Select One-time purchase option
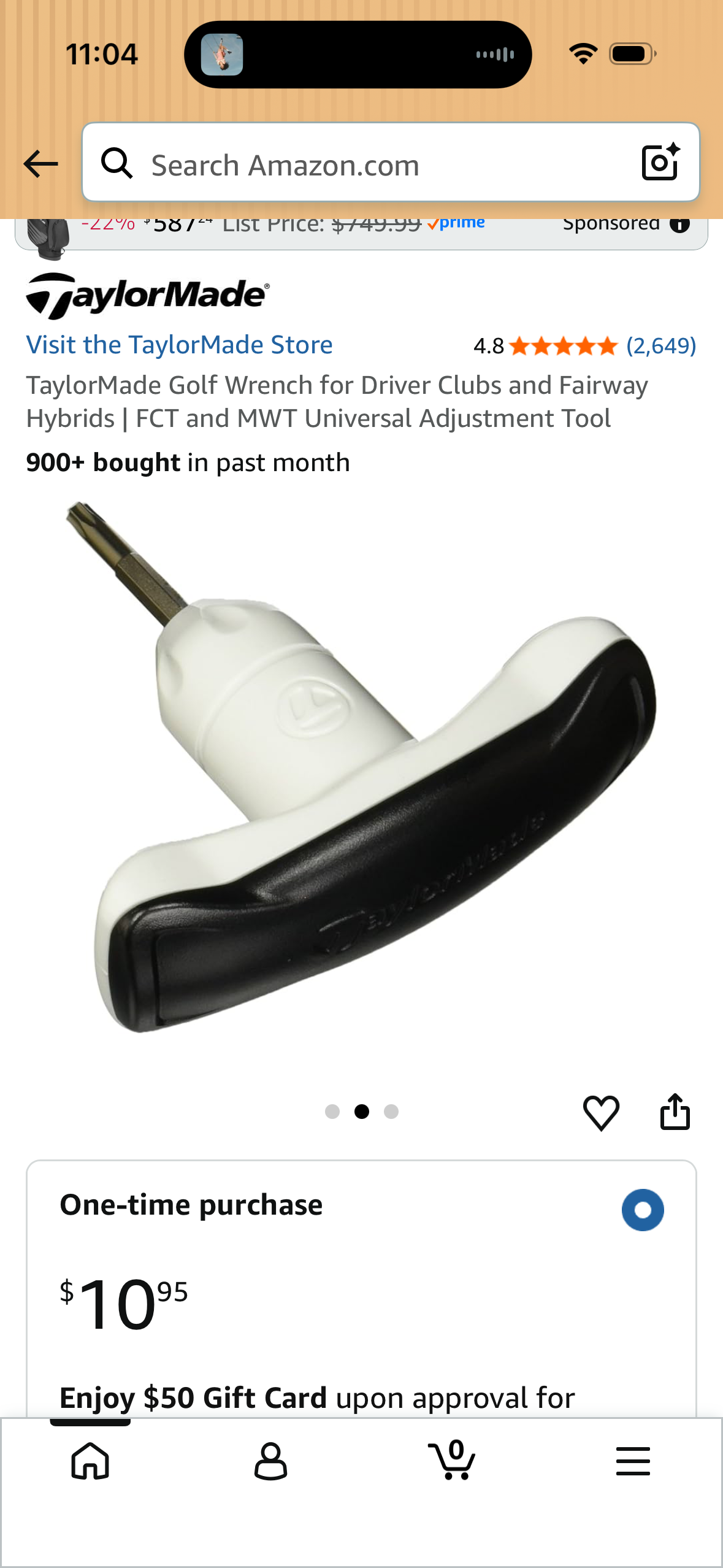723x1568 pixels. pos(642,1210)
